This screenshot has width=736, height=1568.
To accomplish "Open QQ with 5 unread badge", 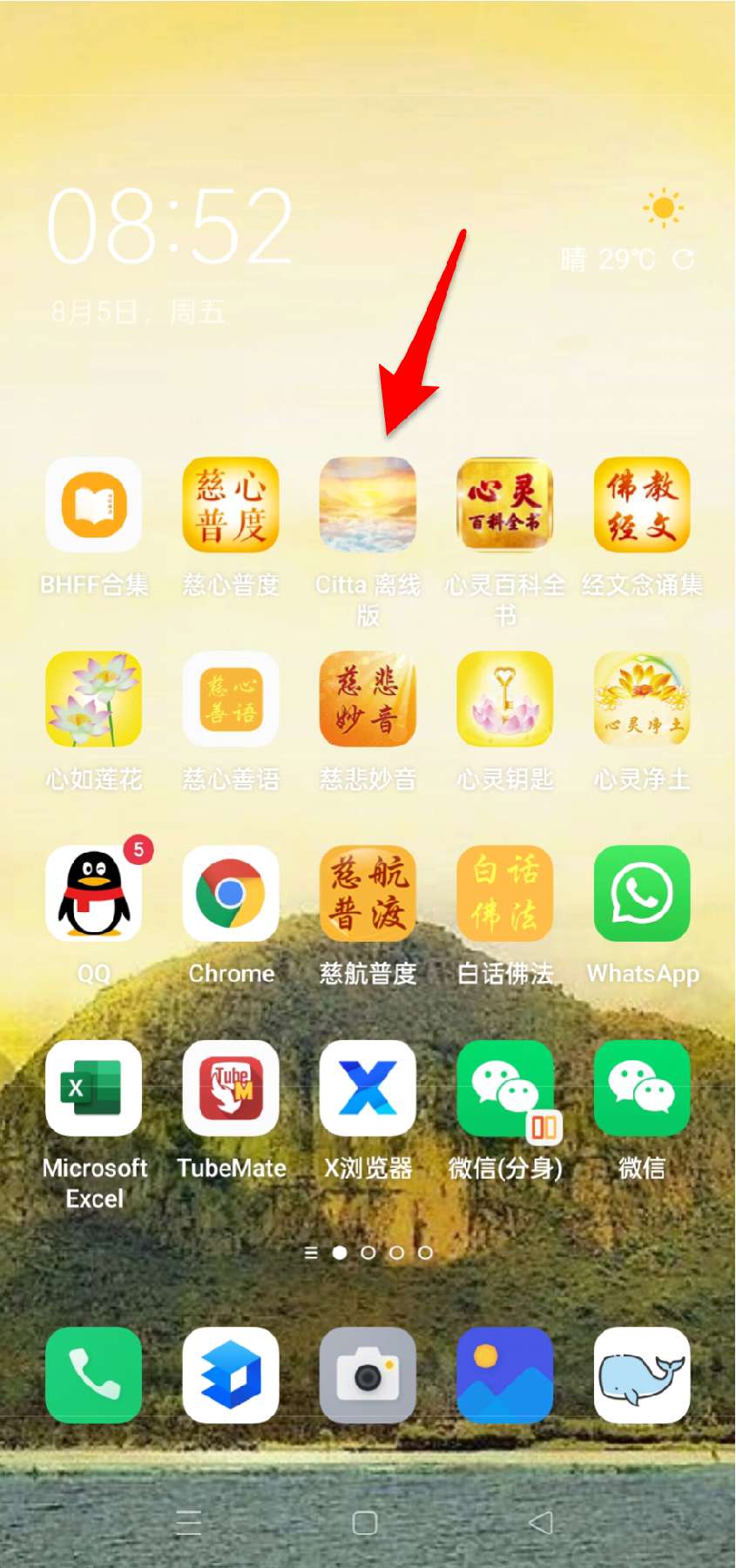I will tap(94, 894).
